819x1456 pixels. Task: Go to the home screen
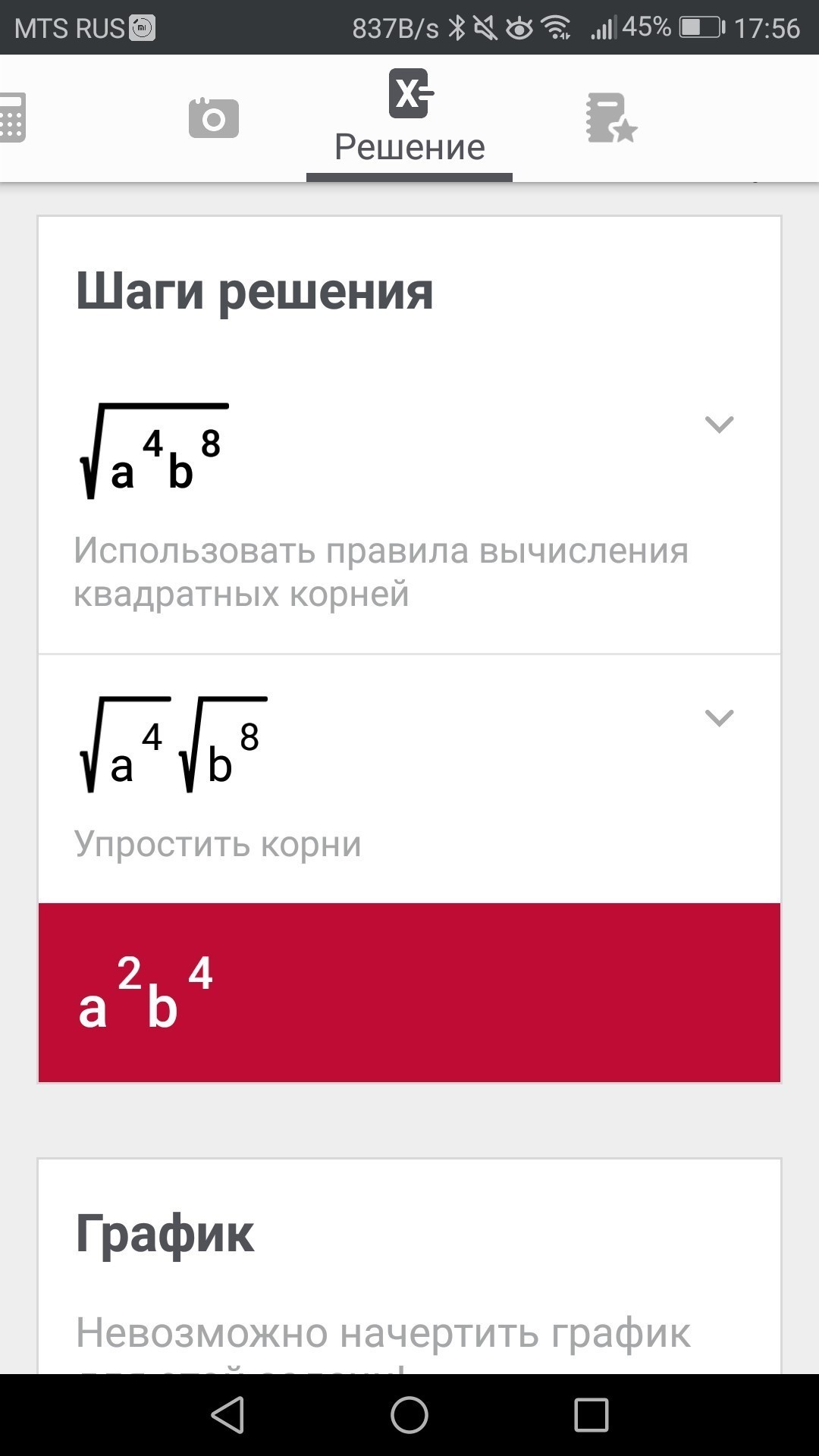point(409,1415)
